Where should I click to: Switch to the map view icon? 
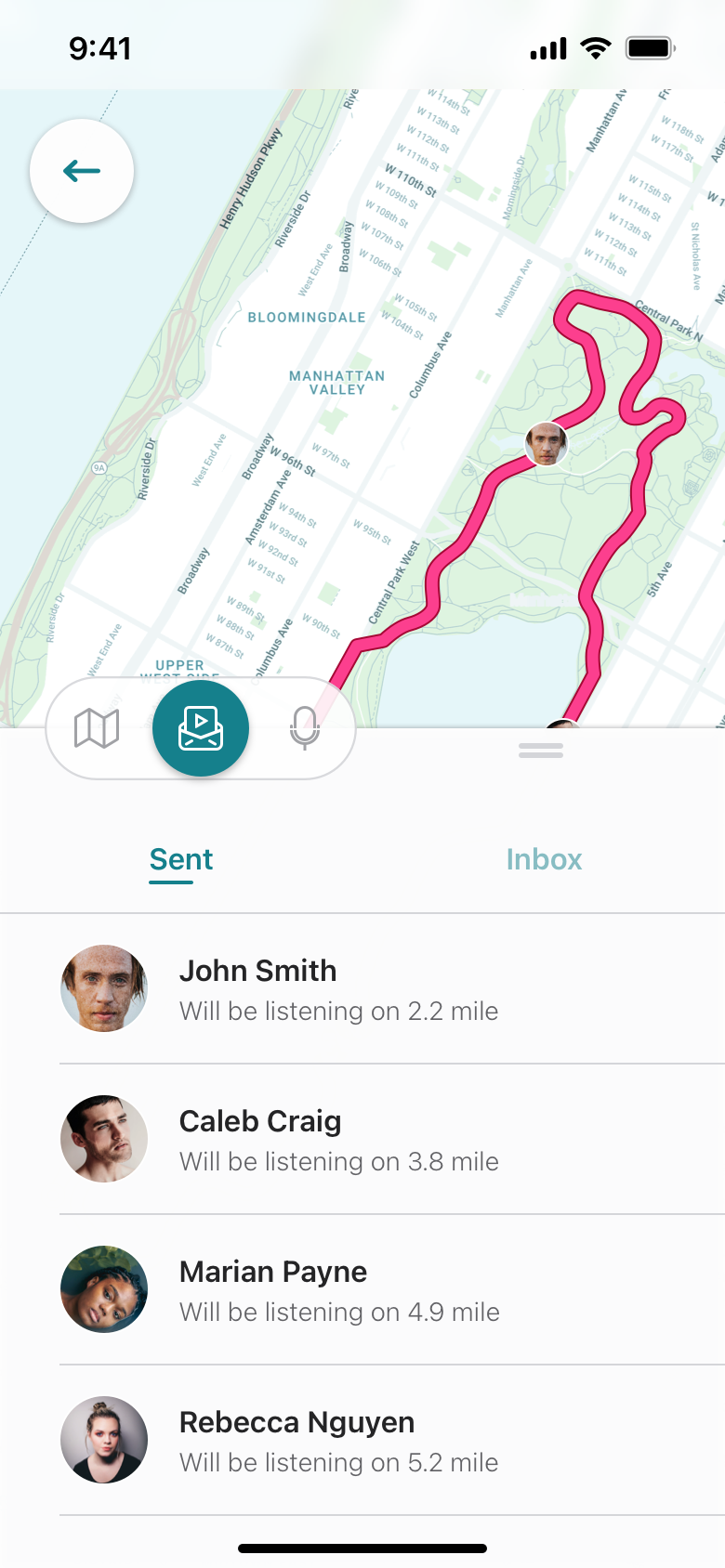[97, 728]
